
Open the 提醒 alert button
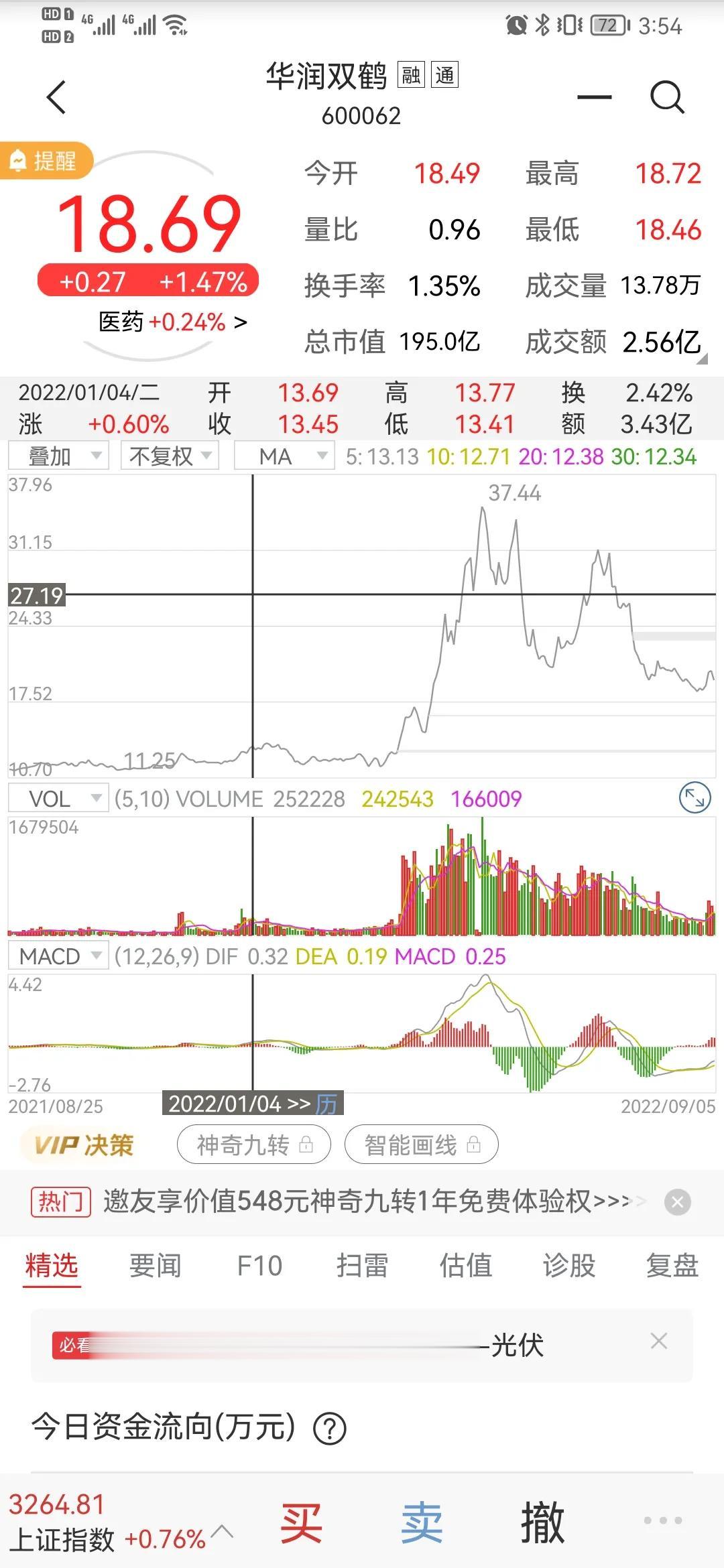pyautogui.click(x=45, y=161)
